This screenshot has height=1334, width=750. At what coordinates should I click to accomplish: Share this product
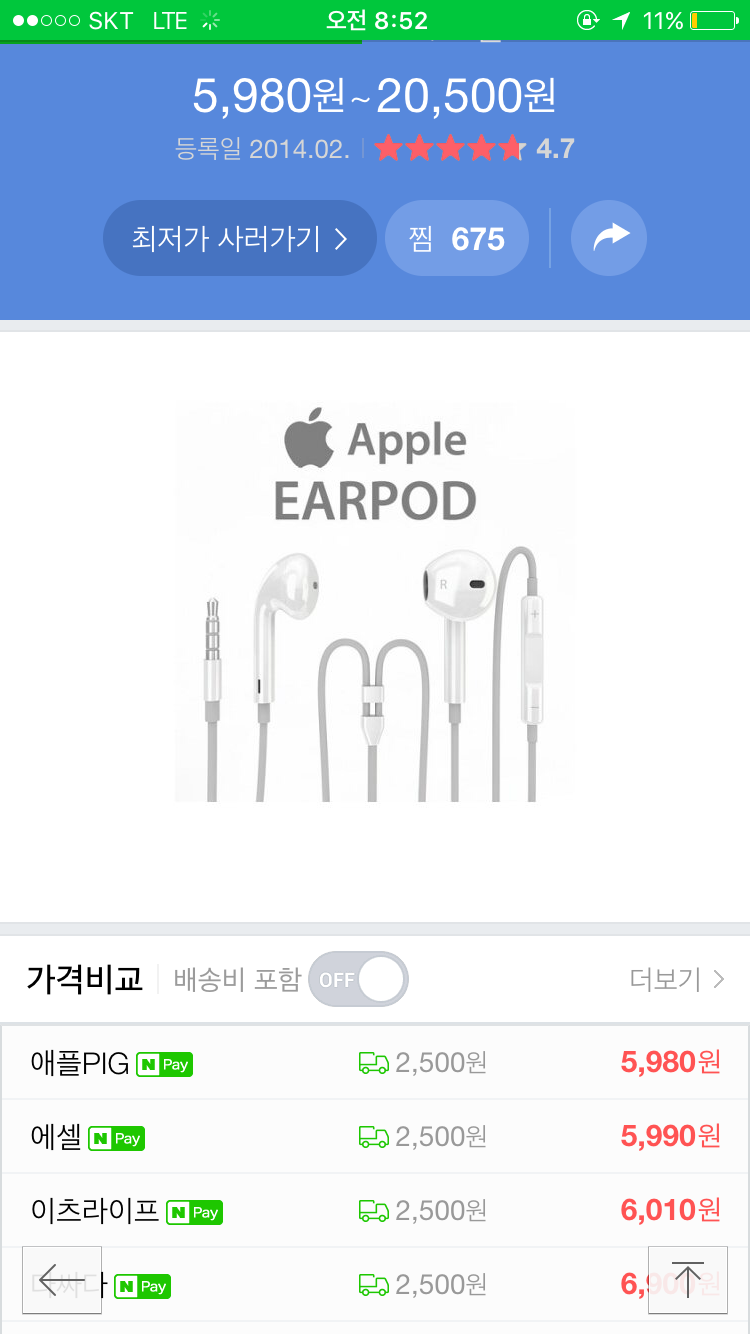[x=609, y=239]
